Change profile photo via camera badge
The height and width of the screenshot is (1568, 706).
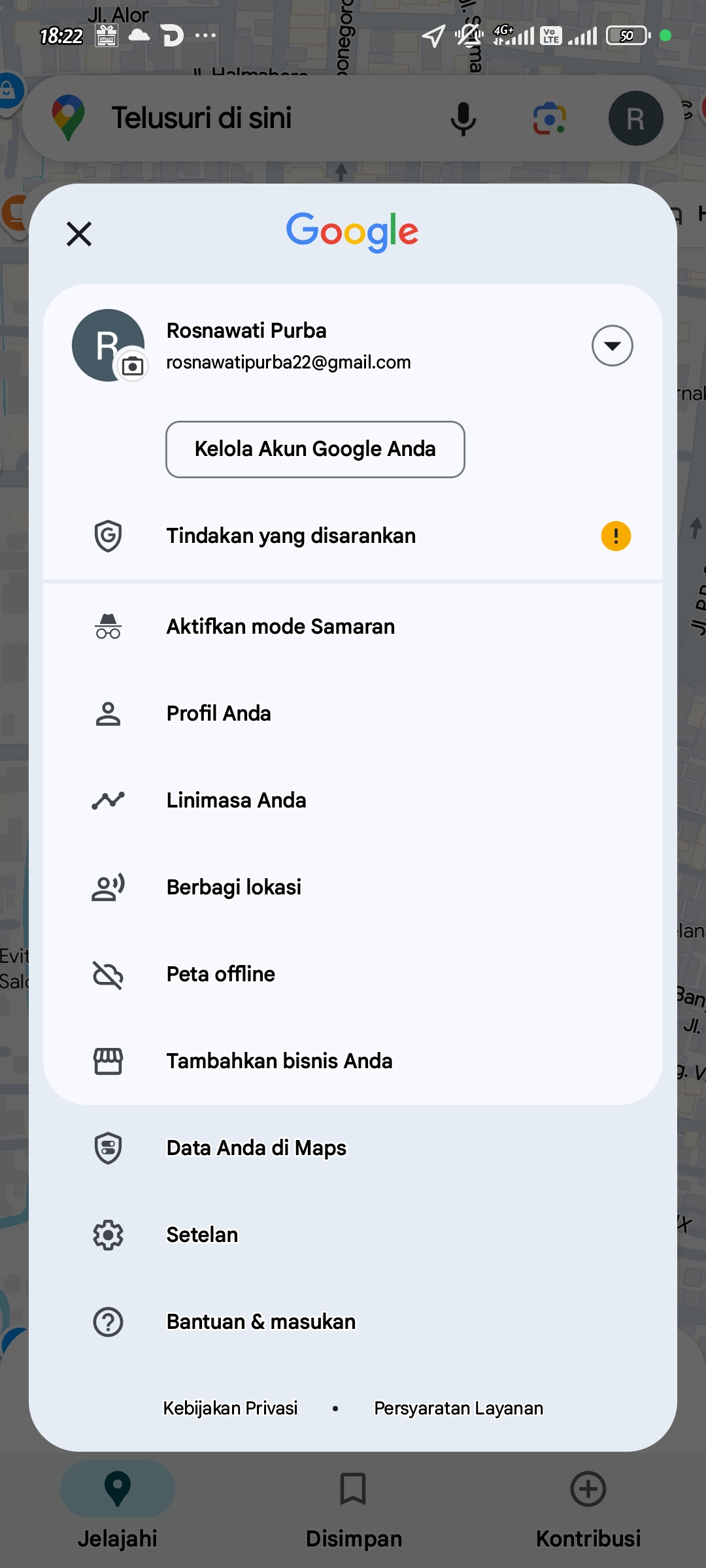tap(133, 367)
